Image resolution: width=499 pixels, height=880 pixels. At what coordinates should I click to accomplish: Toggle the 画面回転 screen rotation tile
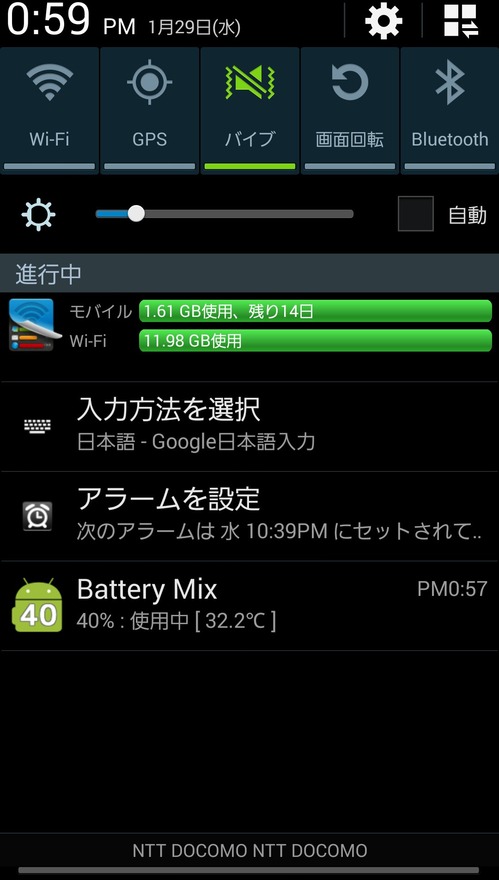(350, 111)
